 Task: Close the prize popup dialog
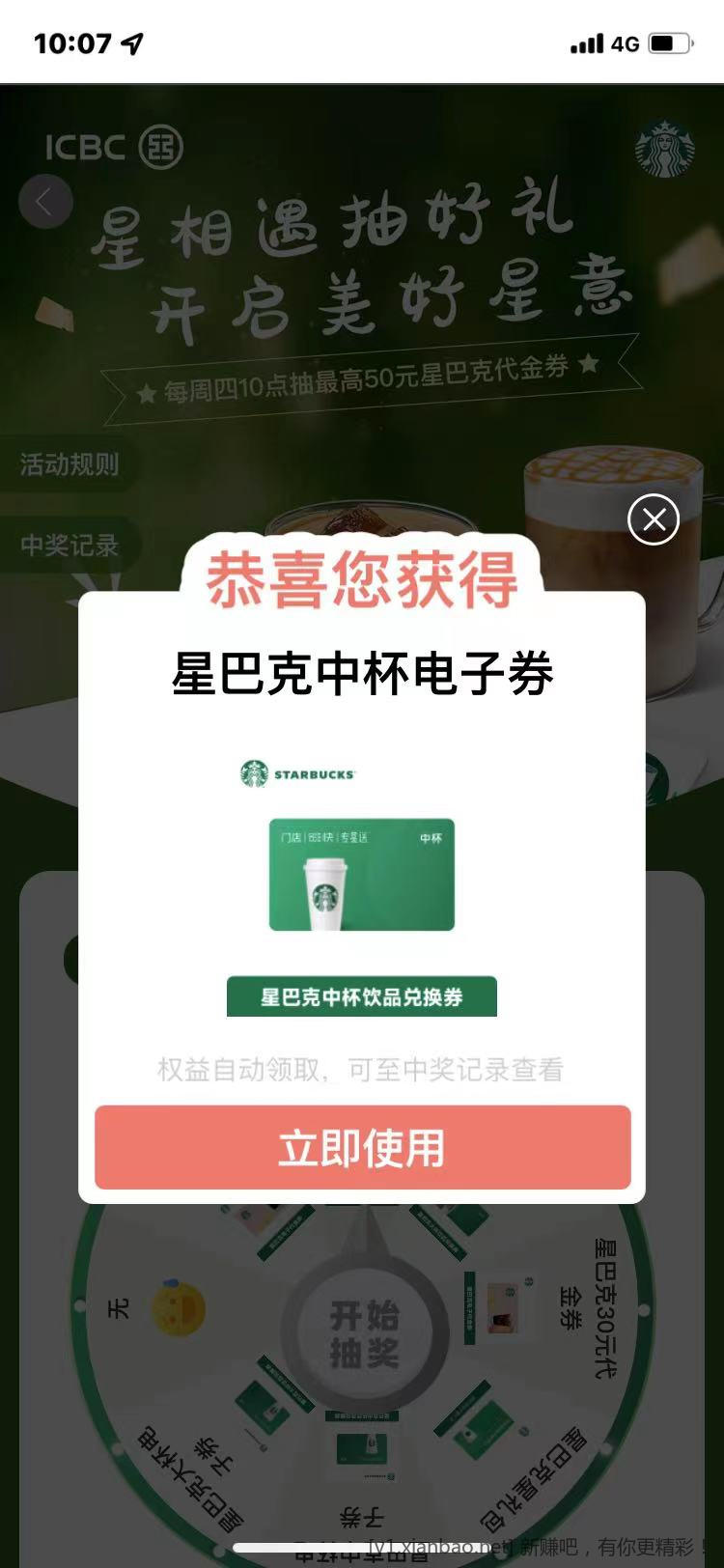coord(654,519)
